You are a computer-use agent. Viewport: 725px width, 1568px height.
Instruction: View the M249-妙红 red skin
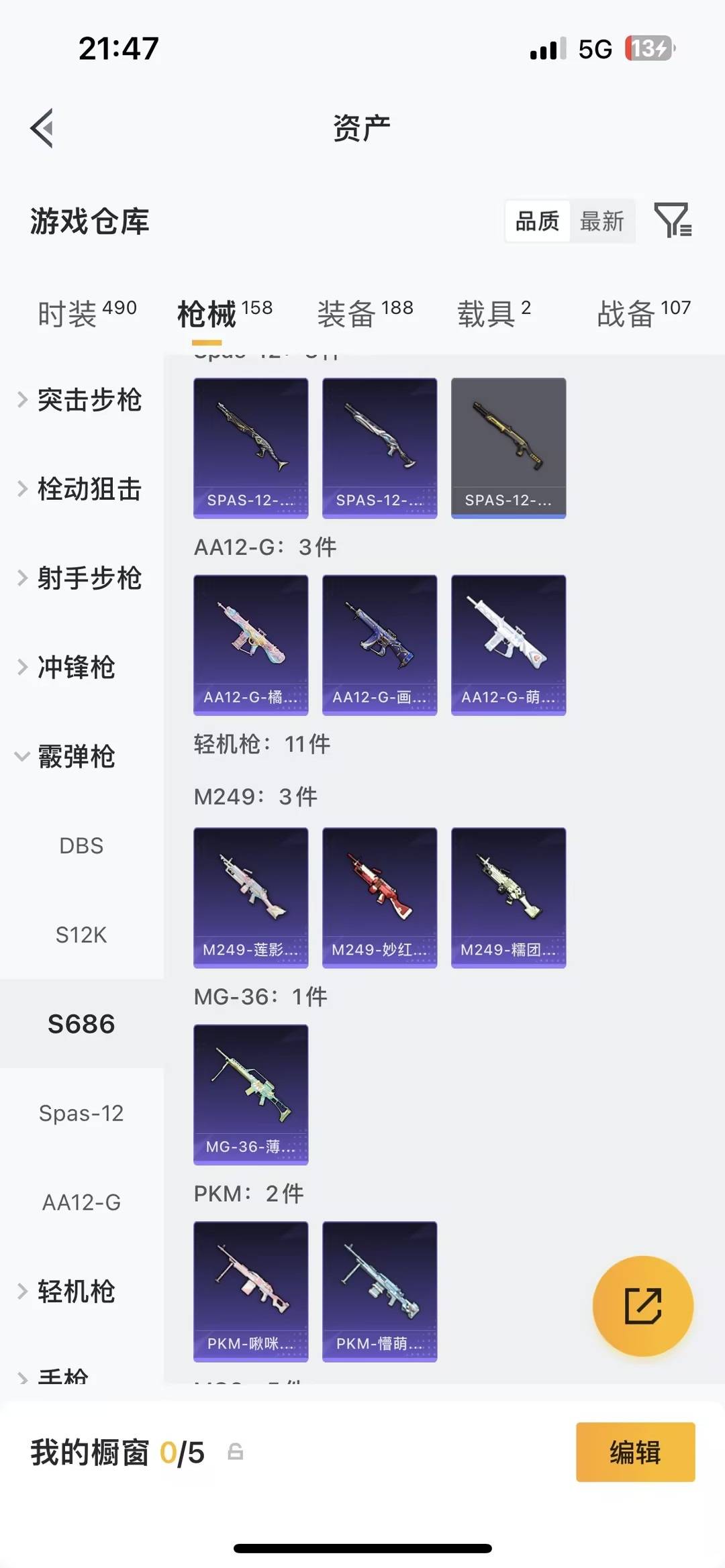click(379, 897)
